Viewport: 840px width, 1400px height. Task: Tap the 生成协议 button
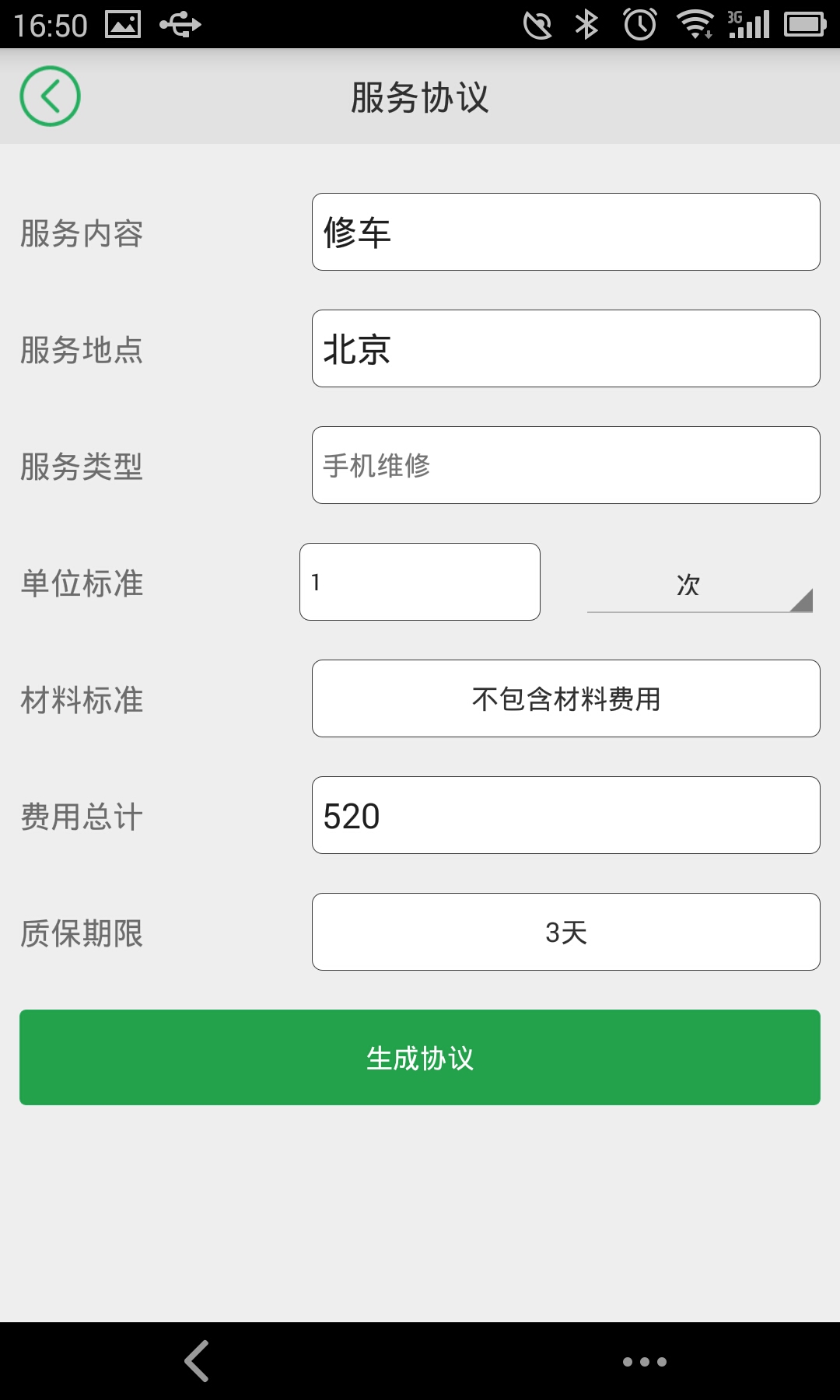tap(420, 1057)
